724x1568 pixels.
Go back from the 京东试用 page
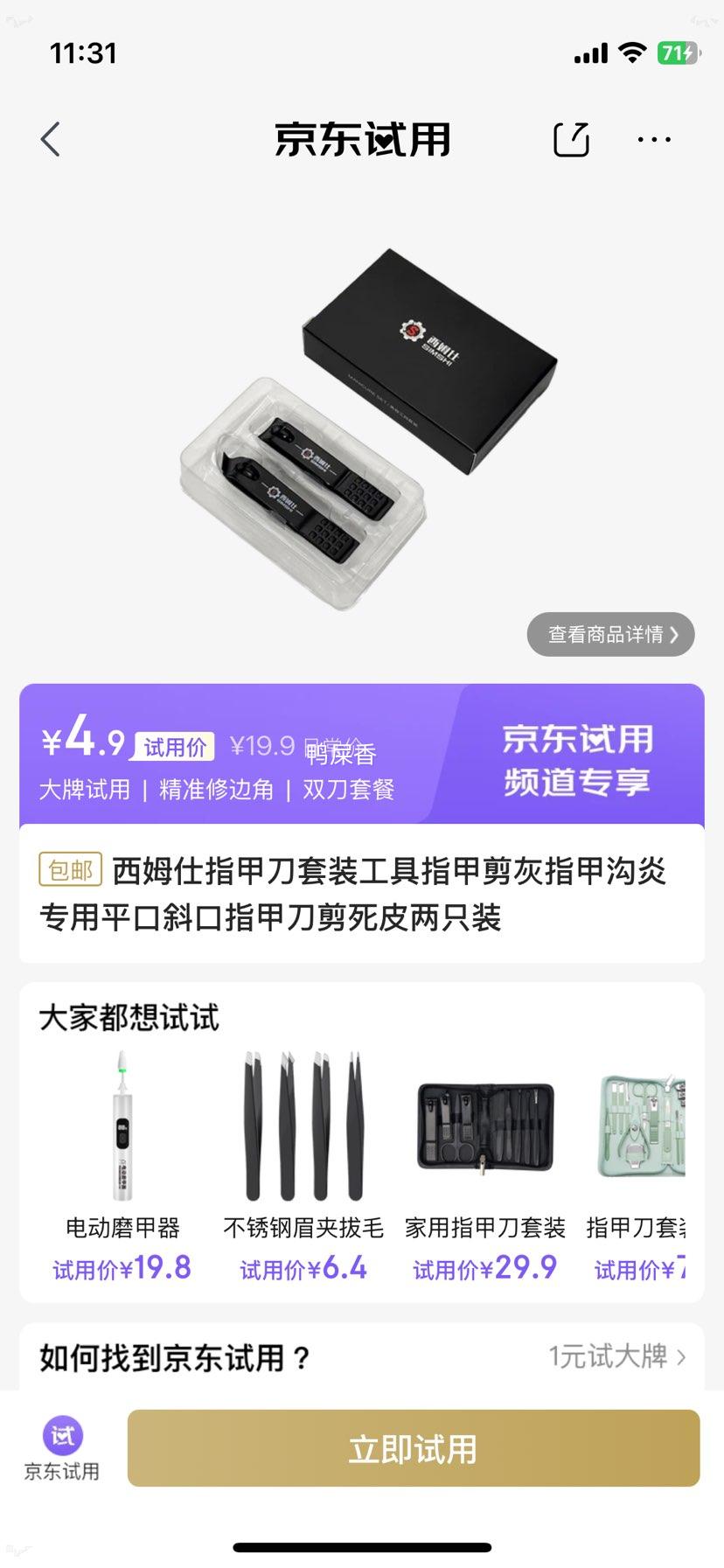(51, 140)
